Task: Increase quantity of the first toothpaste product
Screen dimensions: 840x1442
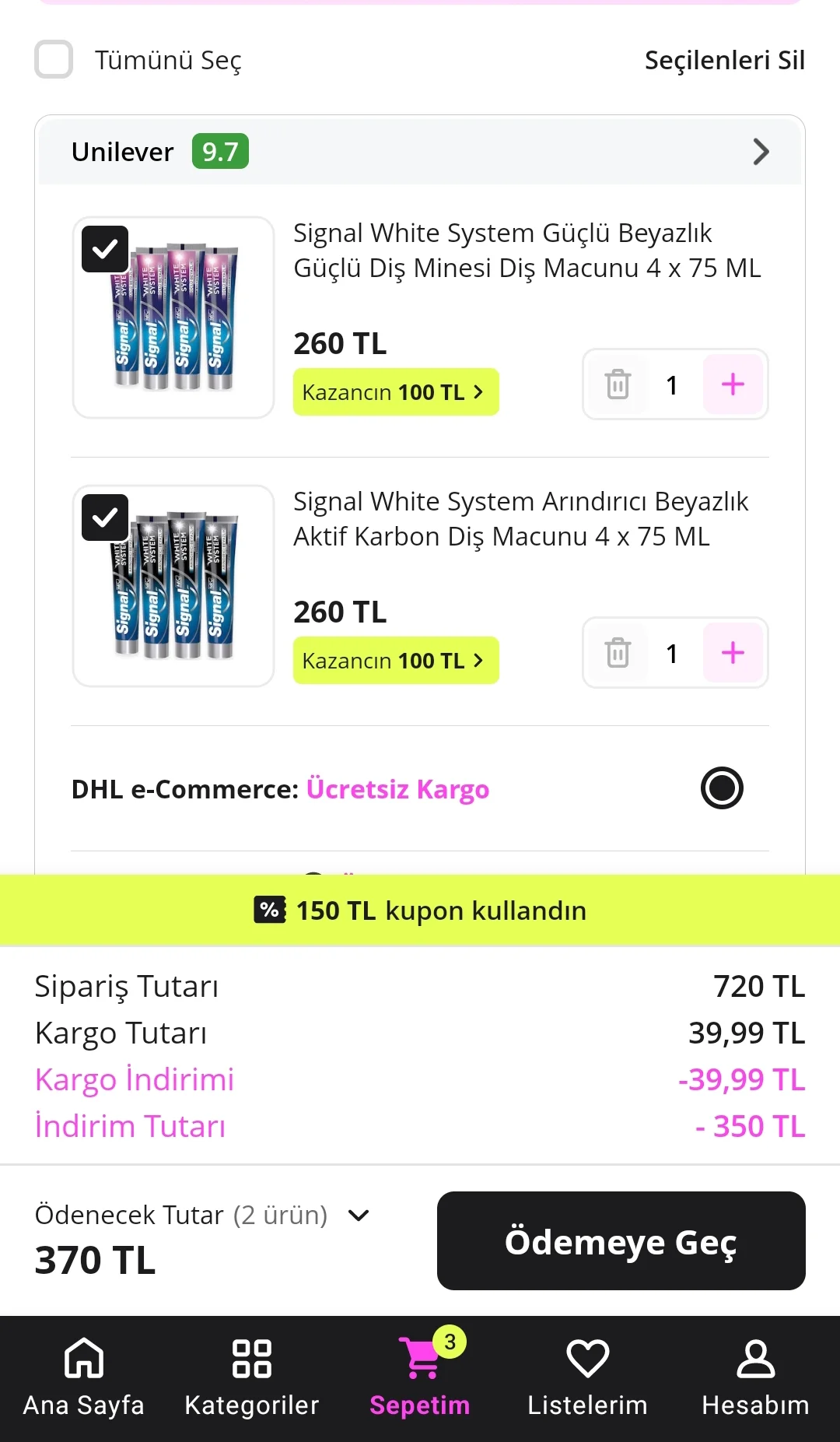Action: click(732, 384)
